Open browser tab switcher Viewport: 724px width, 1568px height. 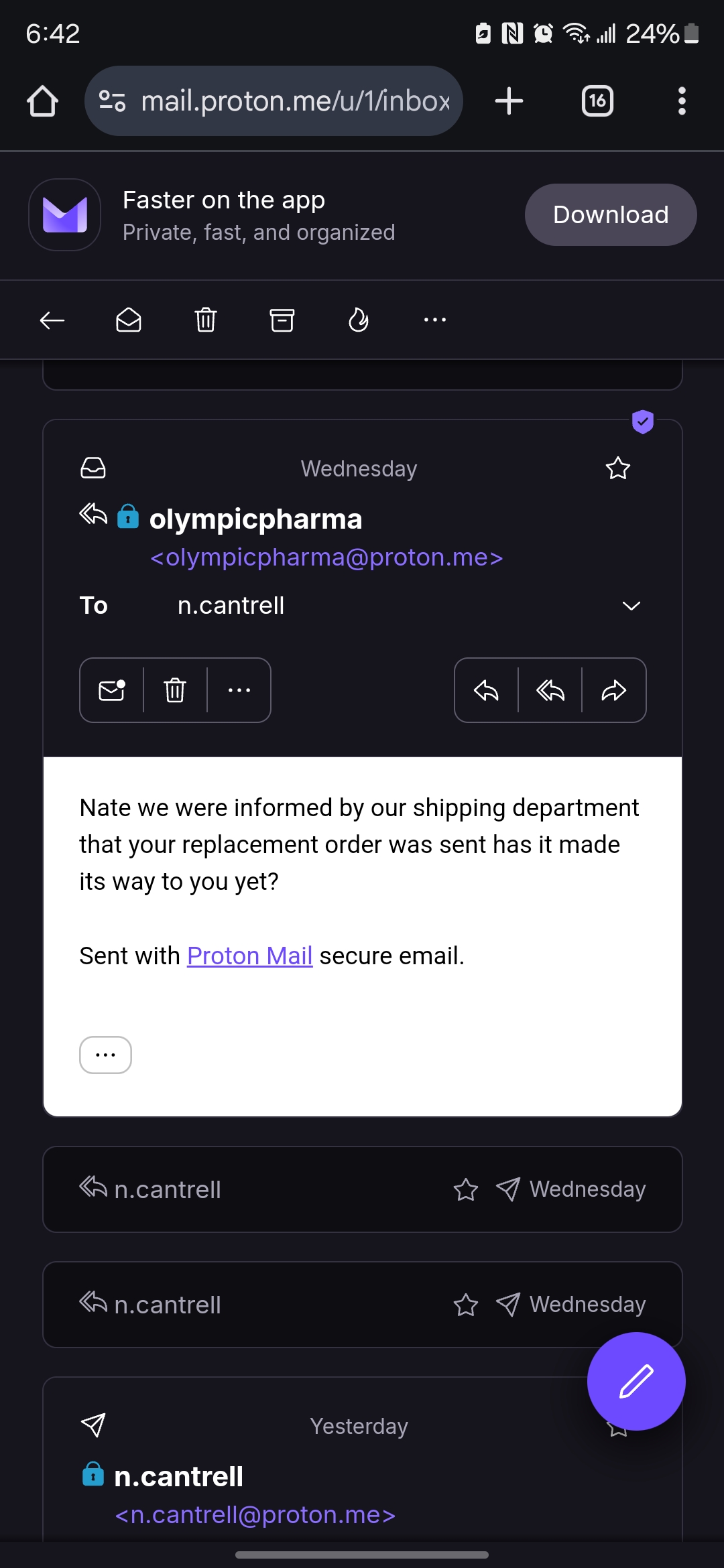click(x=597, y=101)
